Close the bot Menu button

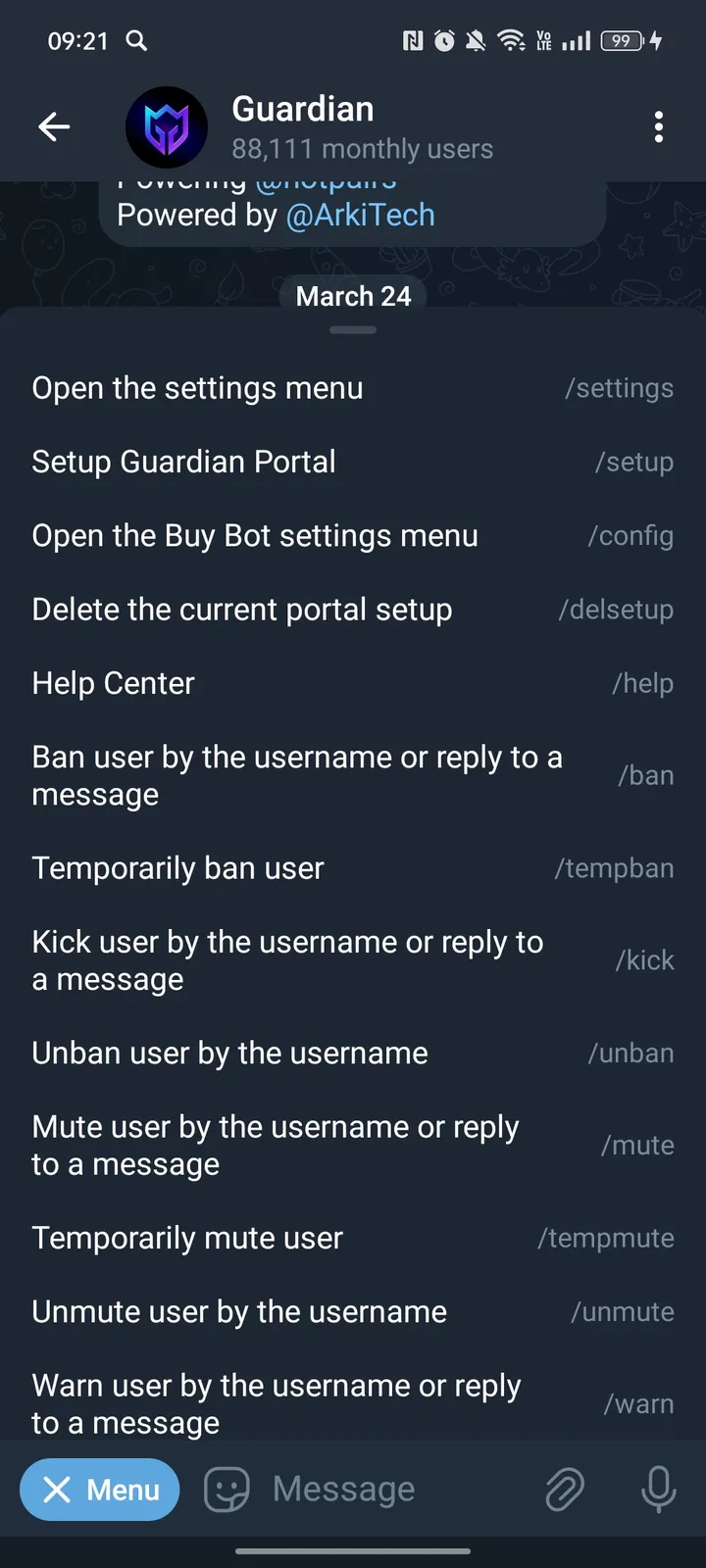pyautogui.click(x=100, y=1490)
